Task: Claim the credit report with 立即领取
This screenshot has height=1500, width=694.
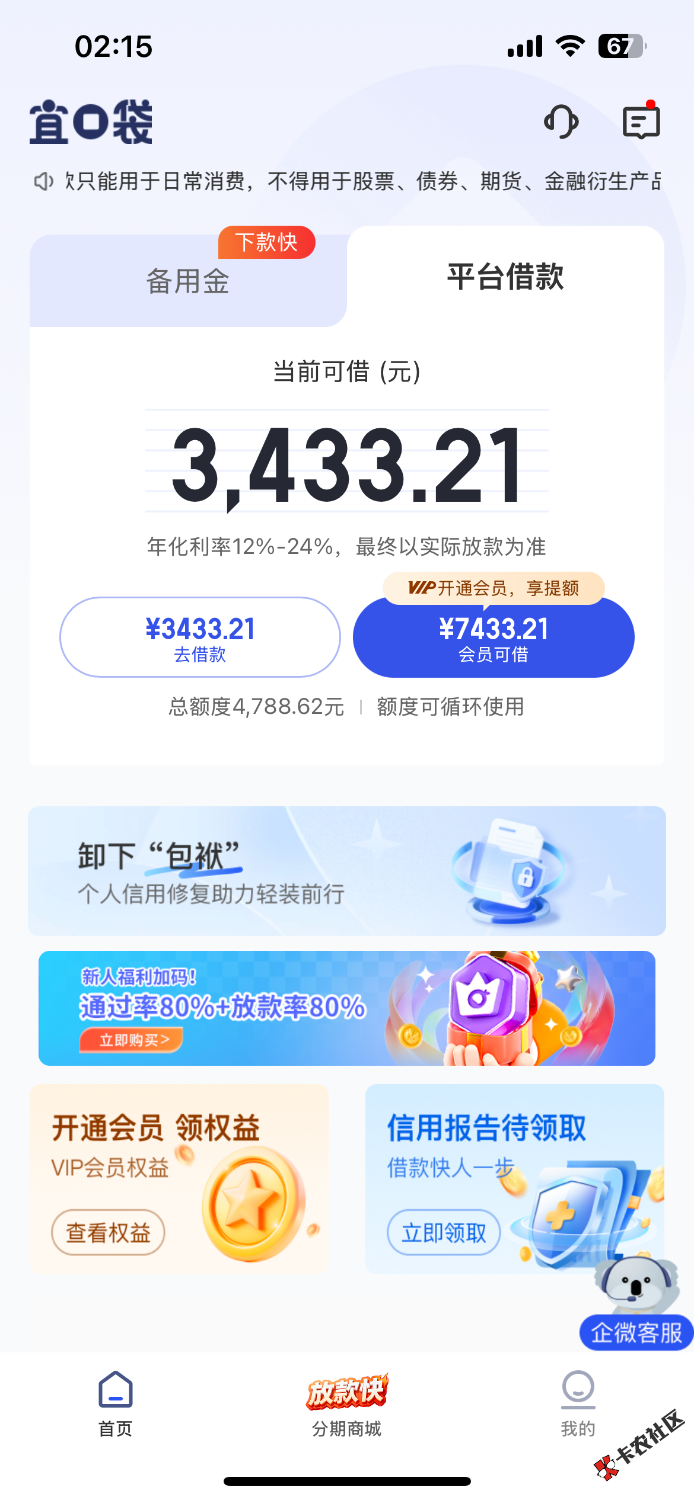Action: click(x=443, y=1233)
